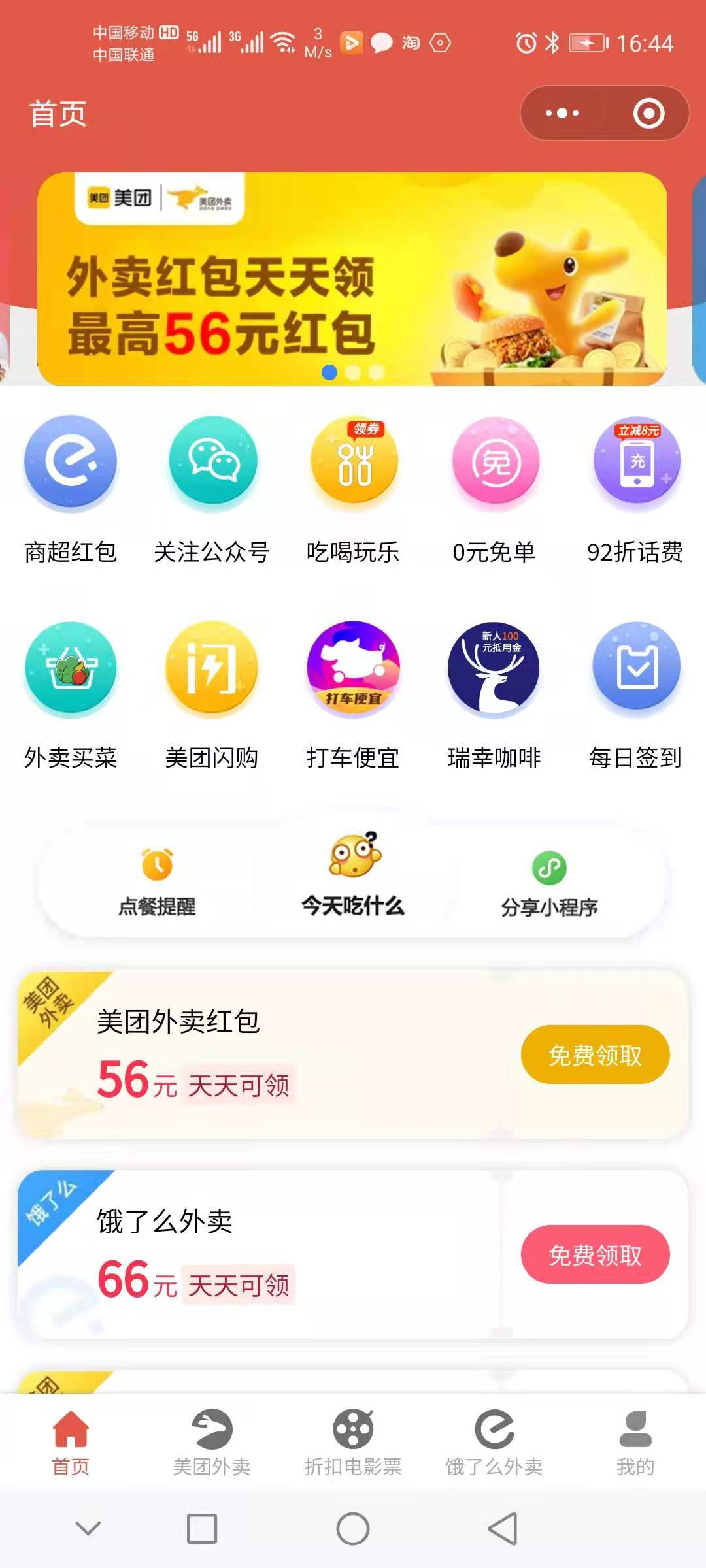The width and height of the screenshot is (706, 1568).
Task: Claim the 饿了么外卖 coupon with 免费领取
Action: (595, 1254)
